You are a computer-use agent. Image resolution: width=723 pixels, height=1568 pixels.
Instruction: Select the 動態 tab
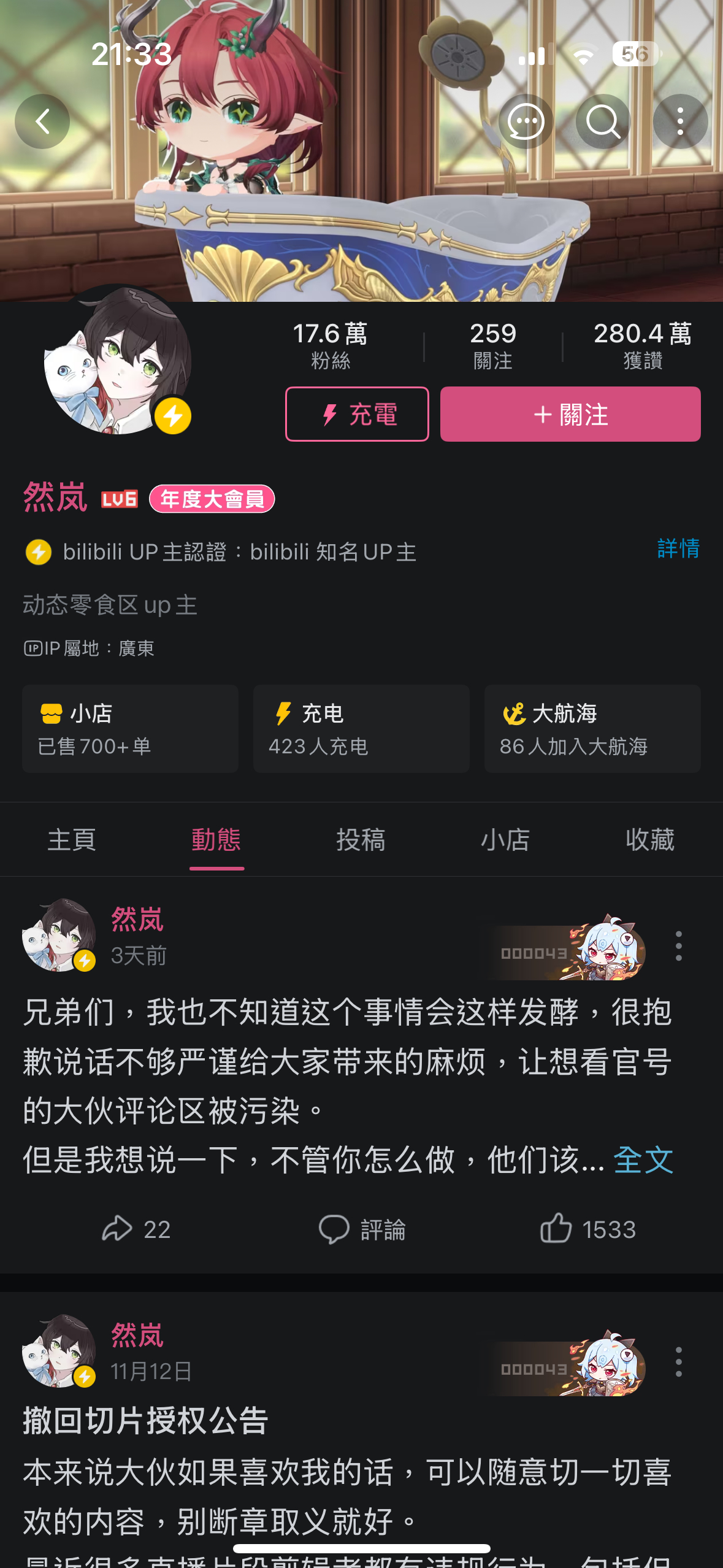[216, 840]
